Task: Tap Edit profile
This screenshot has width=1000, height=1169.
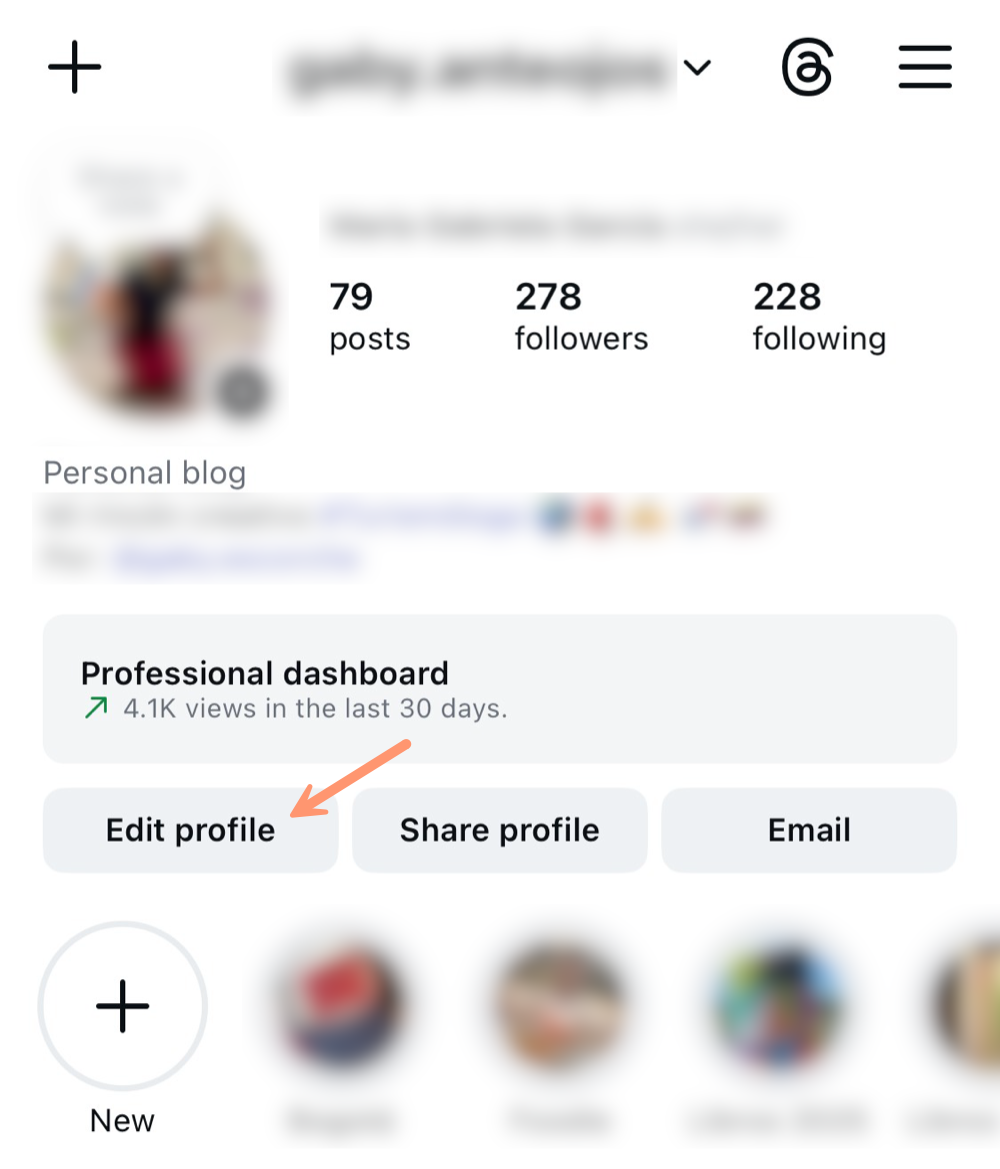Action: tap(190, 830)
